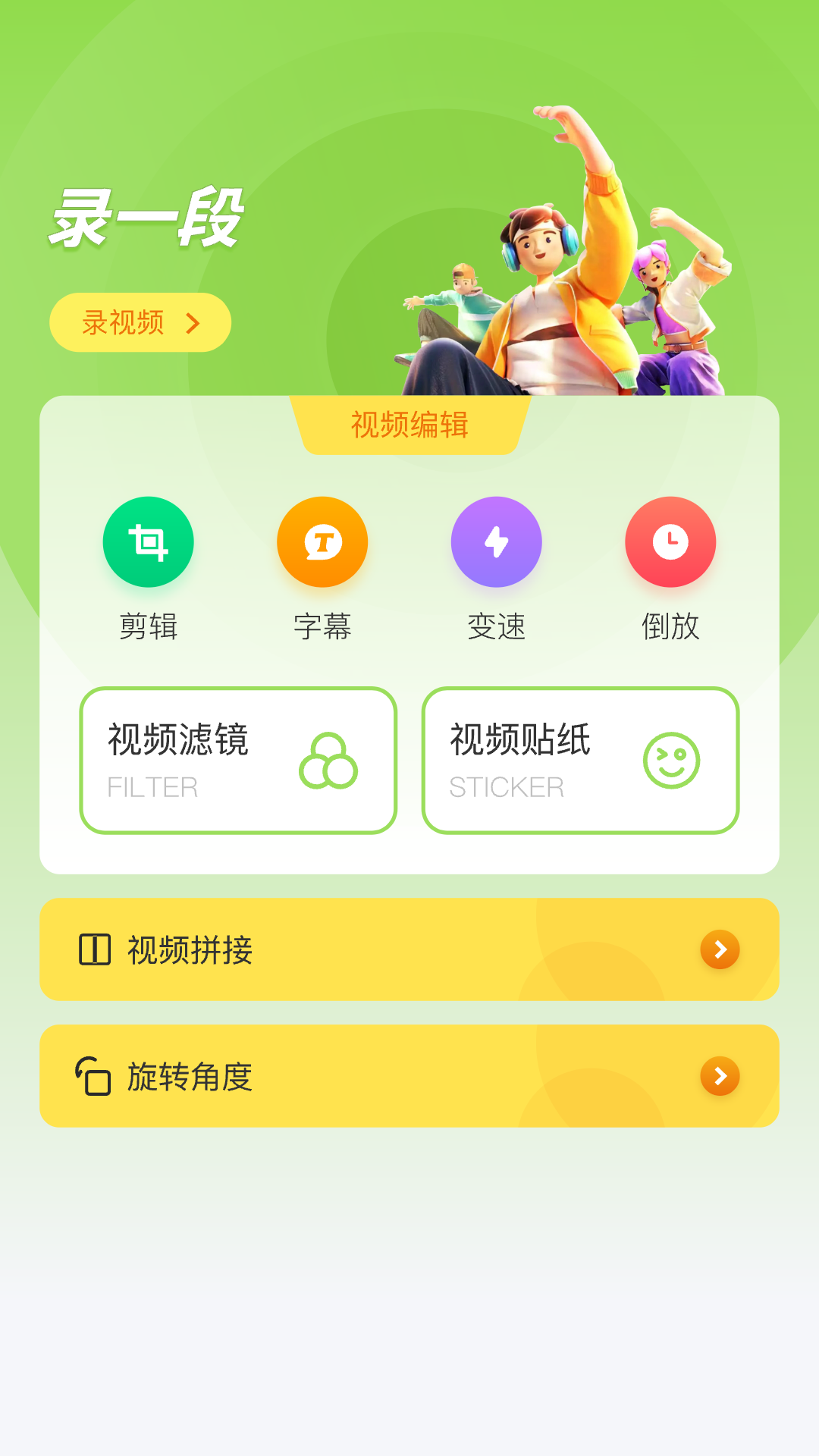
Task: Tap the 录视频 record video button
Action: coord(140,322)
